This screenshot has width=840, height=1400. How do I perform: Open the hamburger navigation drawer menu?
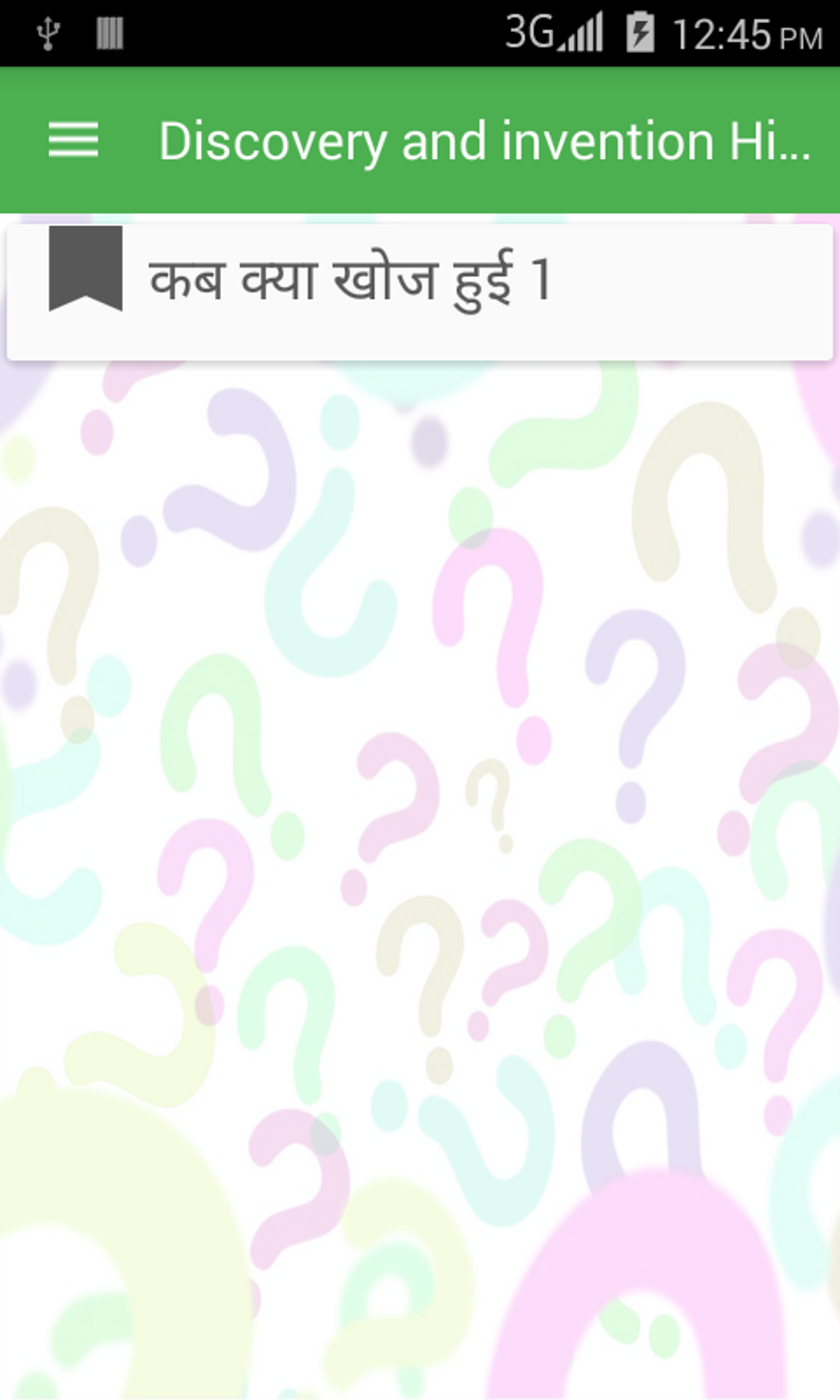click(x=73, y=140)
